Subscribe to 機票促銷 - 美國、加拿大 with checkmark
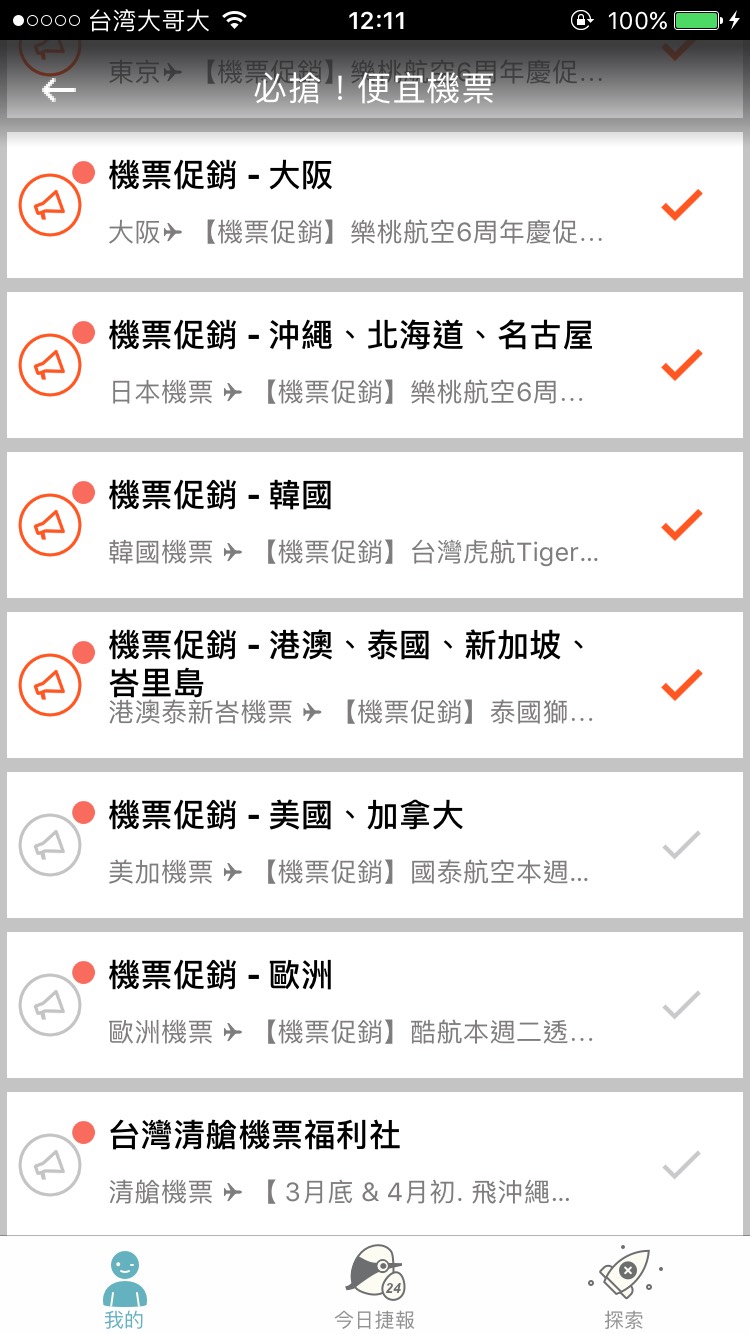 (x=682, y=846)
